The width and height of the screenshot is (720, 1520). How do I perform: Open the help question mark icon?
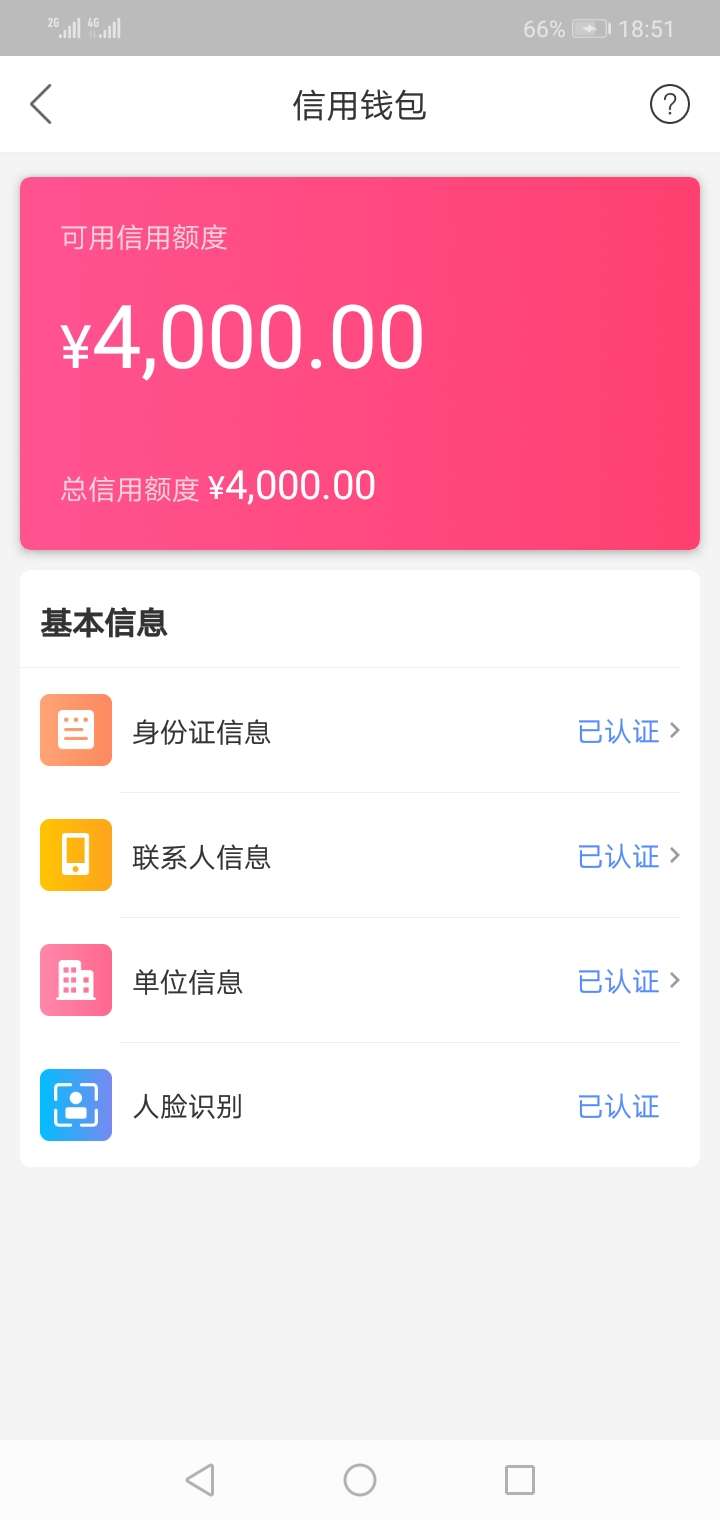click(669, 104)
